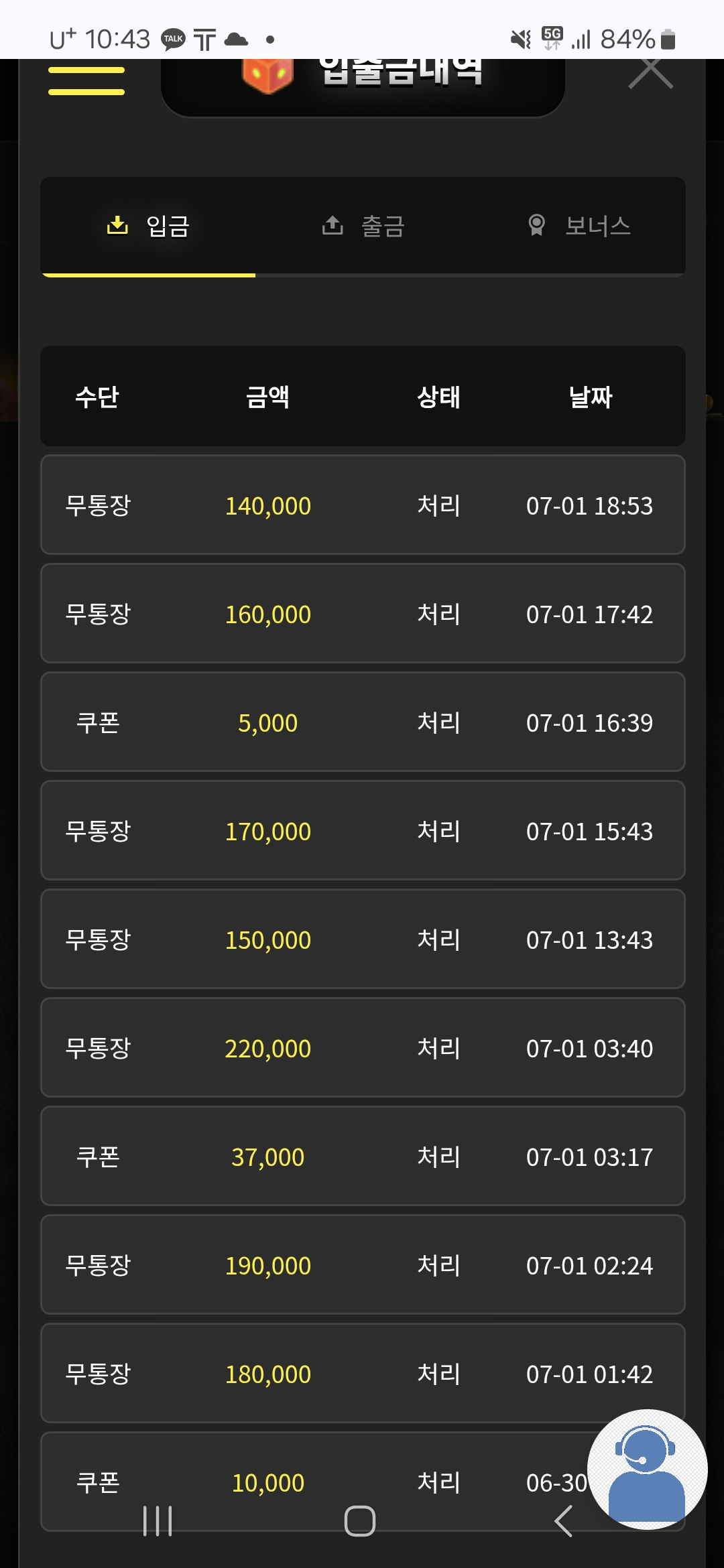Tap the system home button
Image resolution: width=724 pixels, height=1568 pixels.
[360, 1521]
